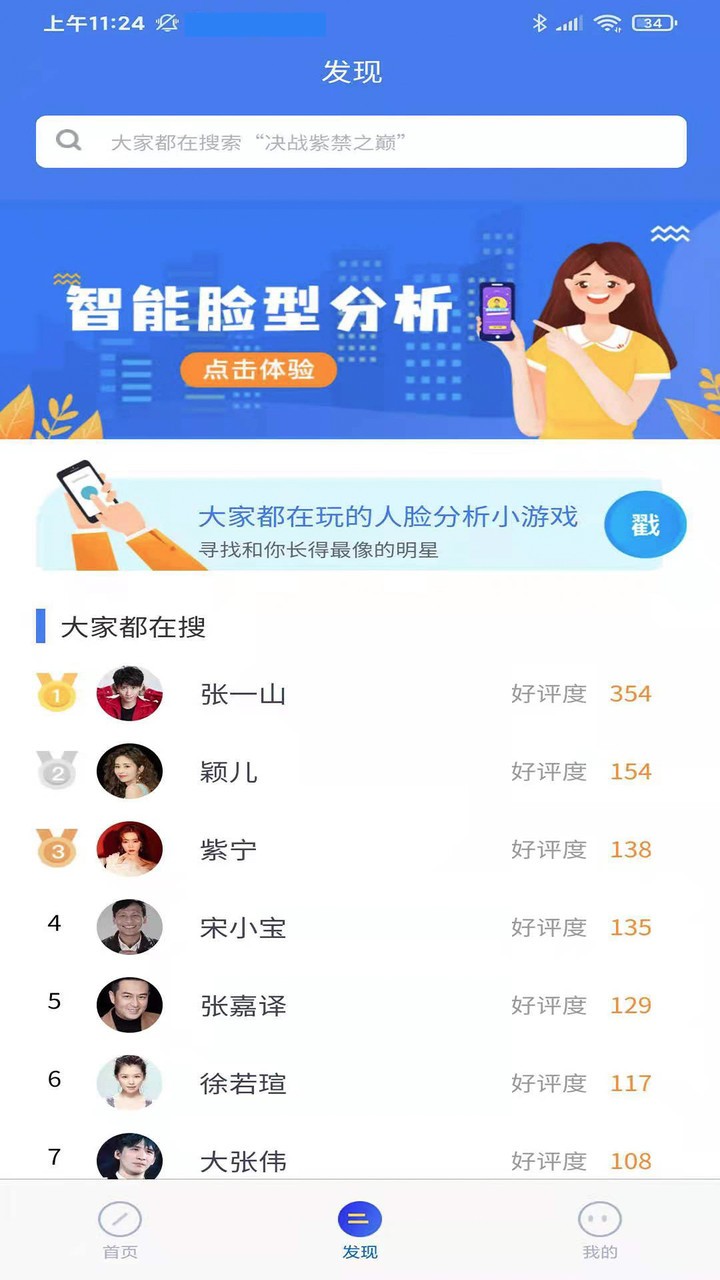Tap the 发现 tab
Screen dimensions: 720x1280
tap(360, 1231)
